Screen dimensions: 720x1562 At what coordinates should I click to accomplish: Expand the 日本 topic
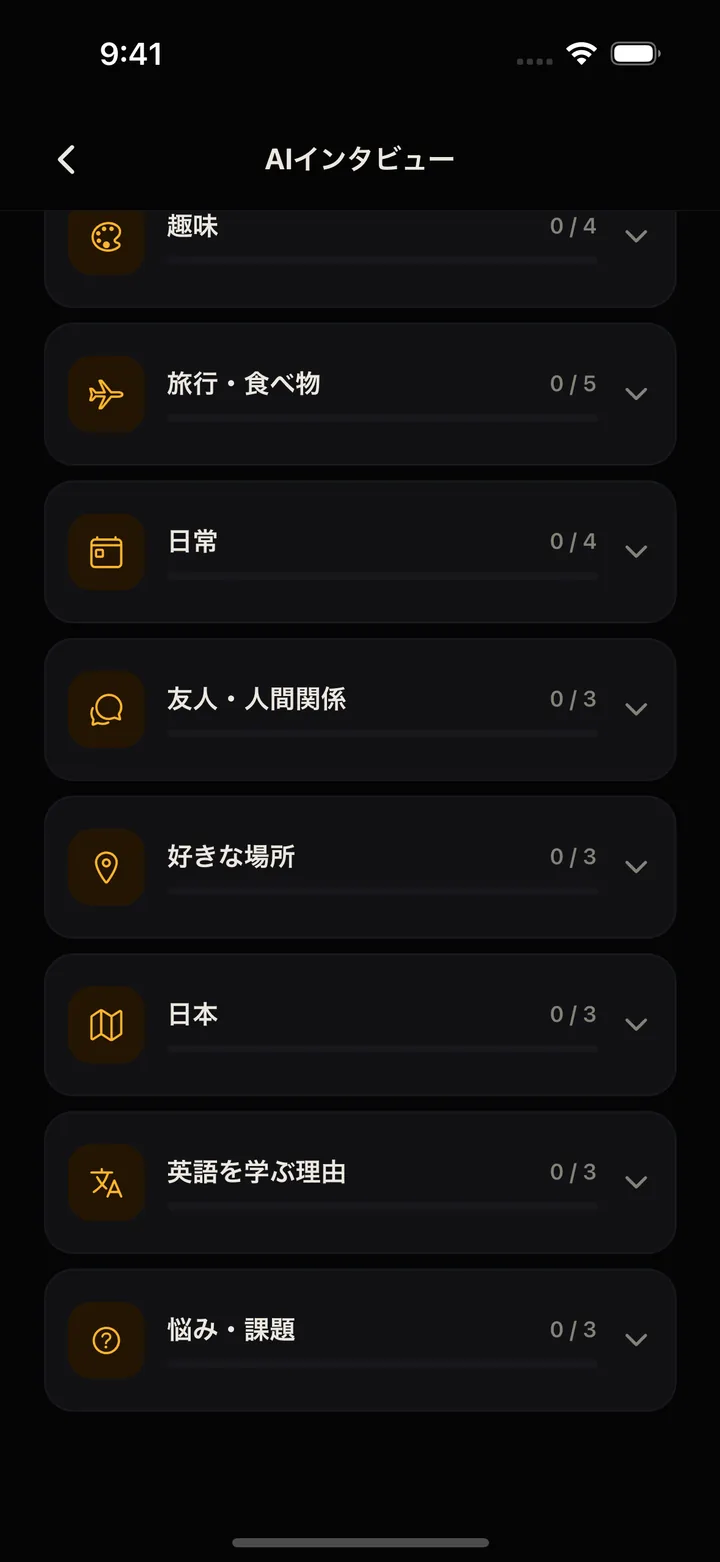(360, 1025)
